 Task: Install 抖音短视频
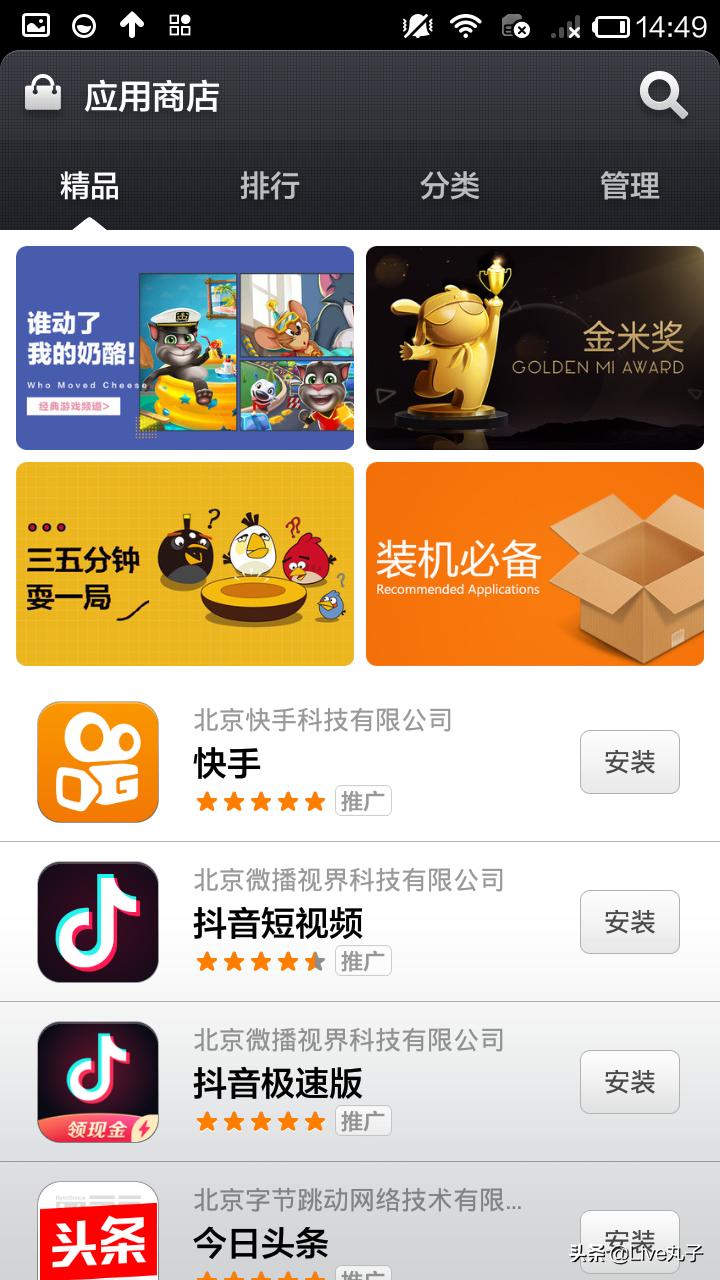(x=630, y=922)
